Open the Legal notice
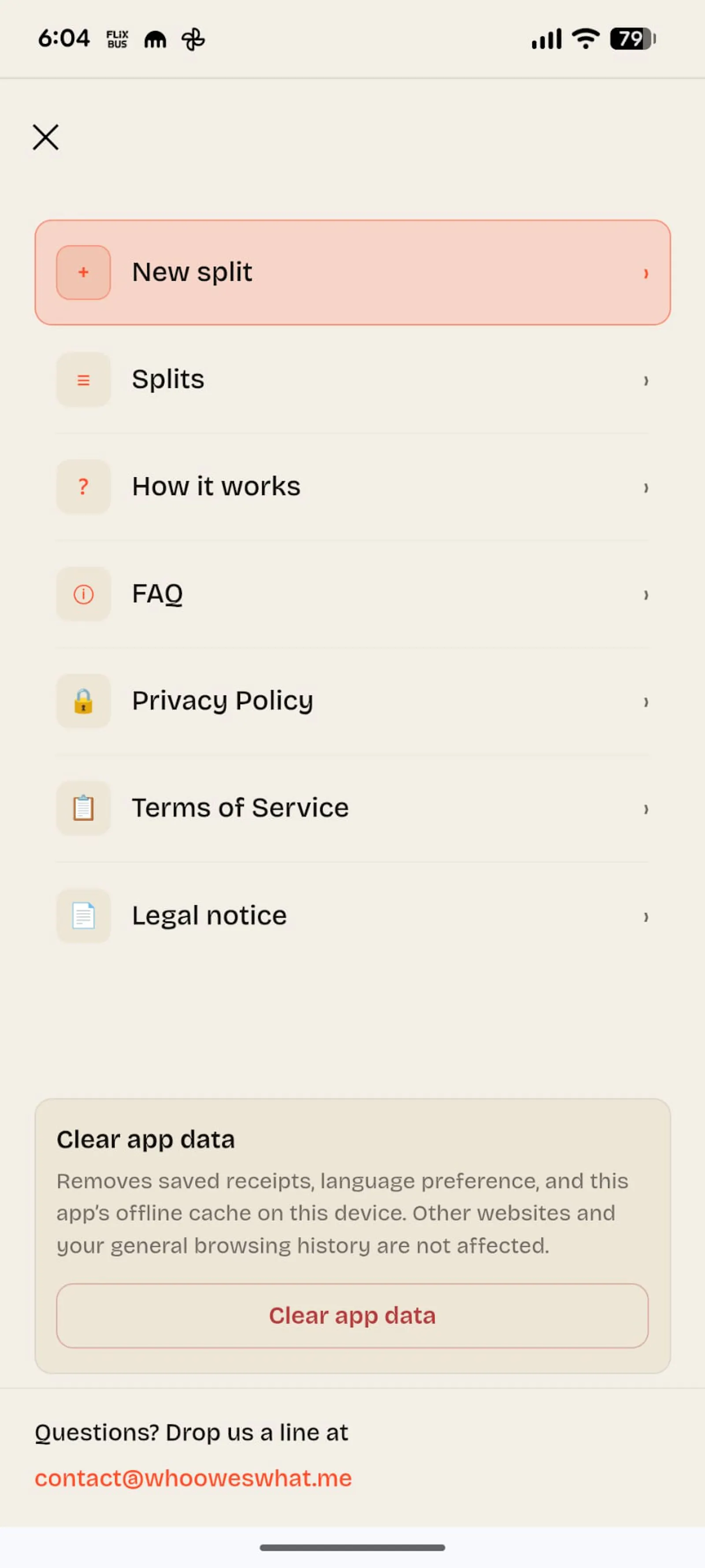 click(x=352, y=915)
